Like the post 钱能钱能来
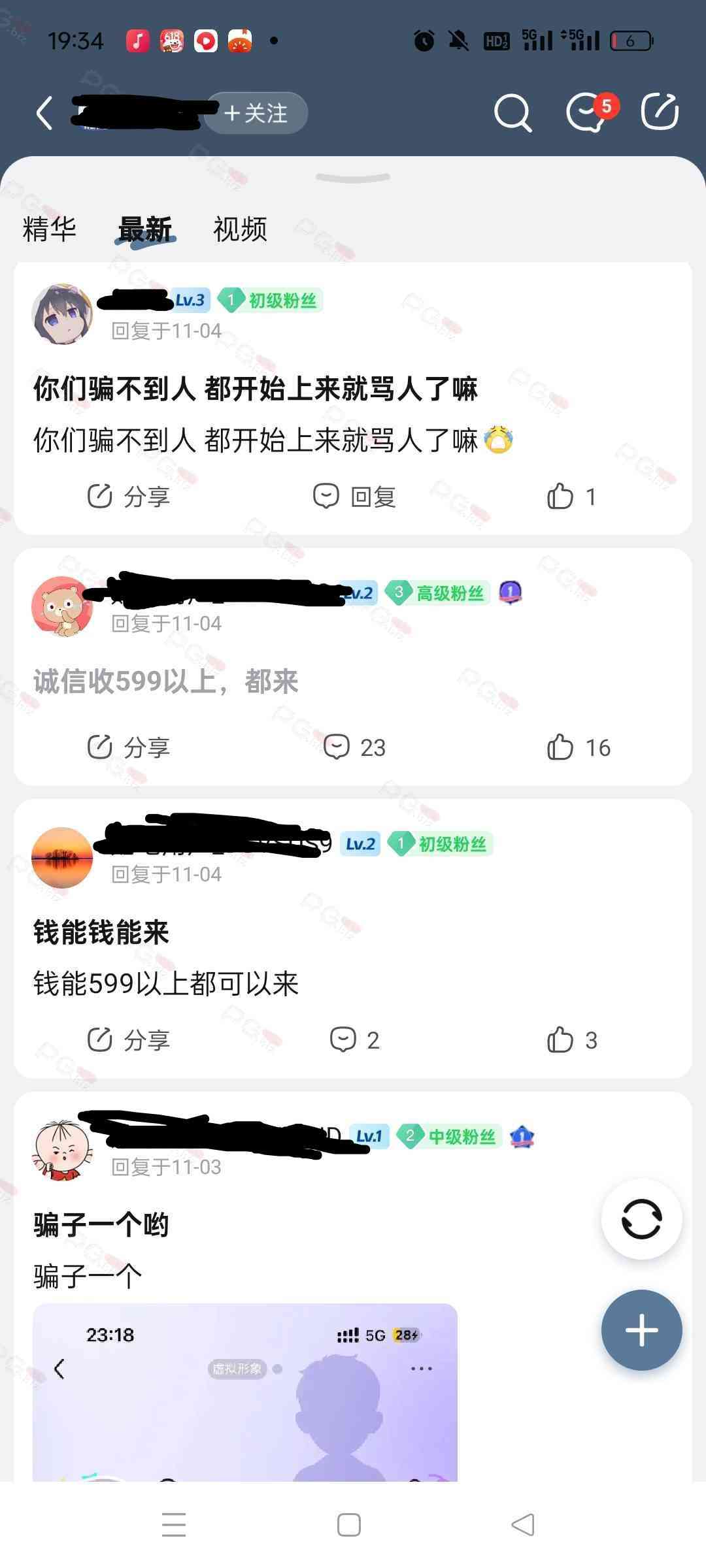 click(x=571, y=1040)
